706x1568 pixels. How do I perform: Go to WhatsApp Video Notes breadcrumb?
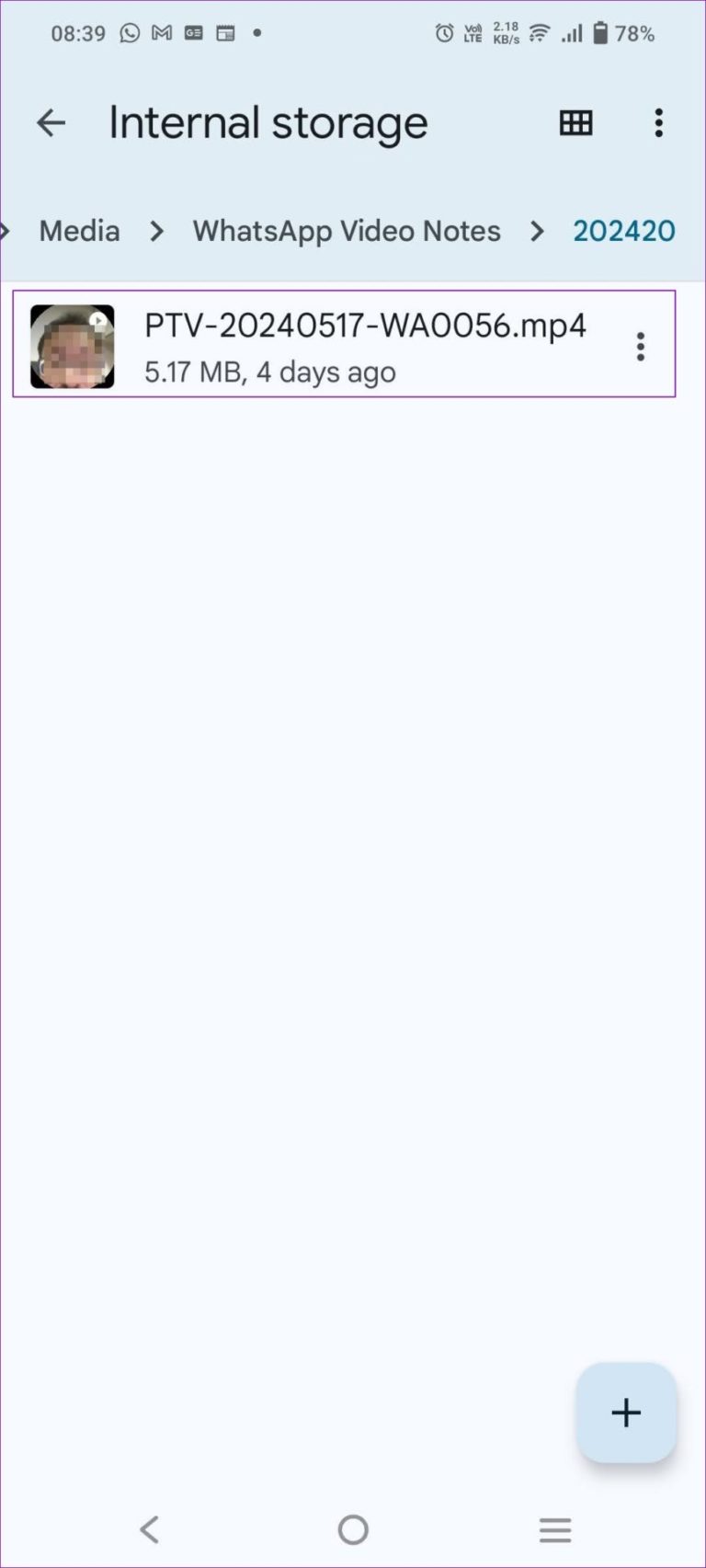(347, 231)
